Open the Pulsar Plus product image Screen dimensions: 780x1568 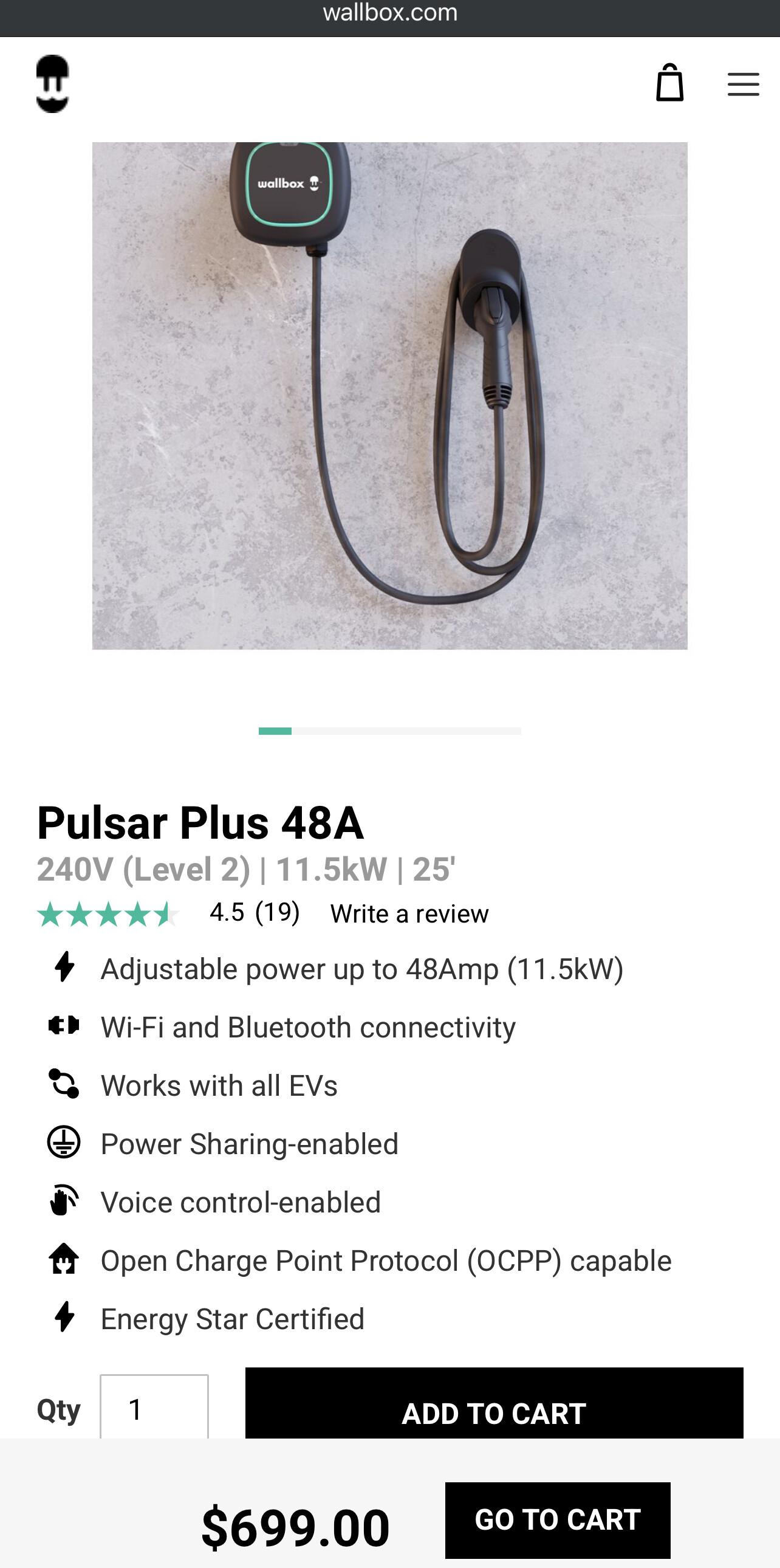(x=389, y=396)
